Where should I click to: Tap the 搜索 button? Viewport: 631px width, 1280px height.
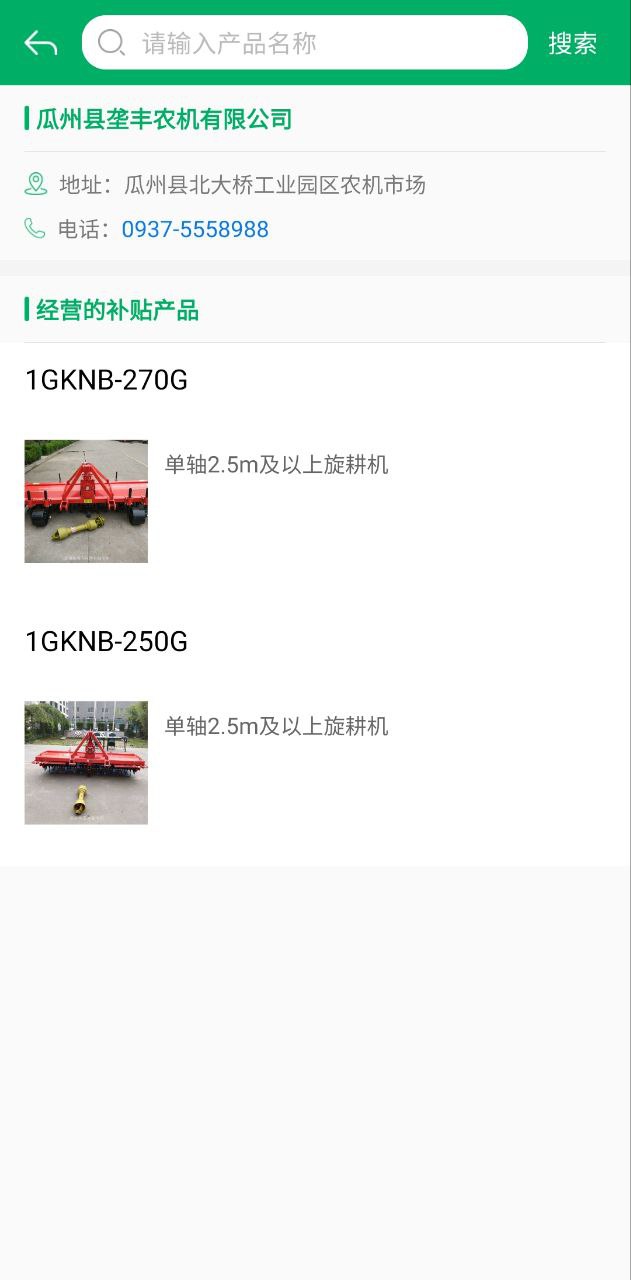pyautogui.click(x=572, y=43)
